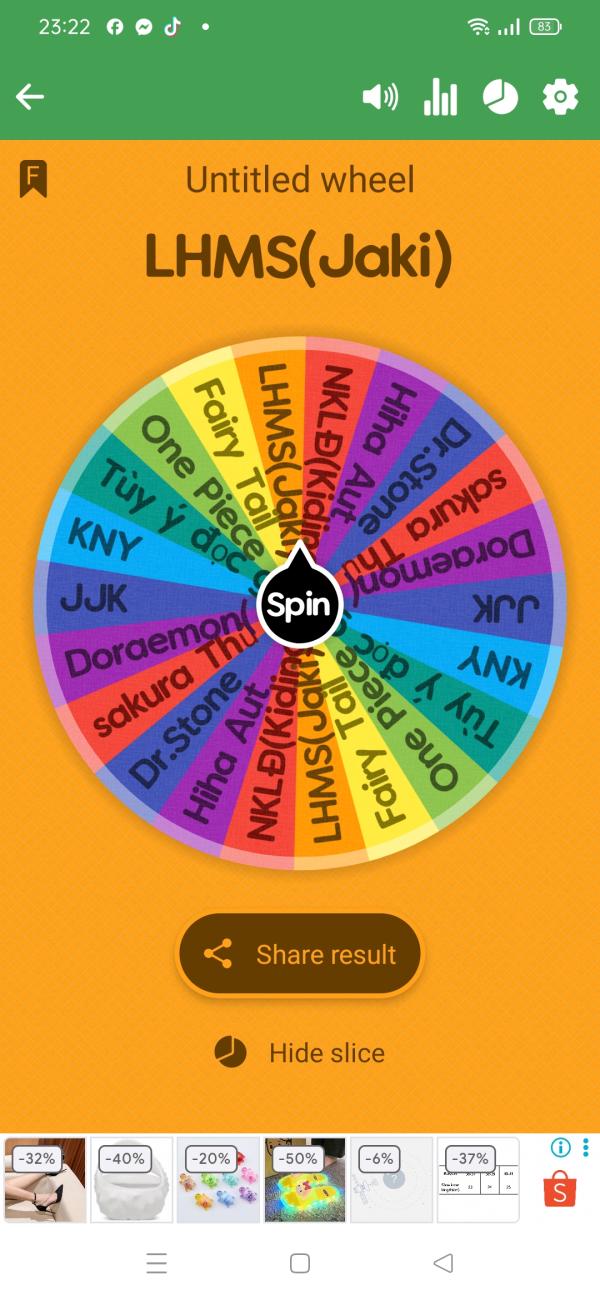Spin the wheel
The height and width of the screenshot is (1300, 600).
click(300, 604)
